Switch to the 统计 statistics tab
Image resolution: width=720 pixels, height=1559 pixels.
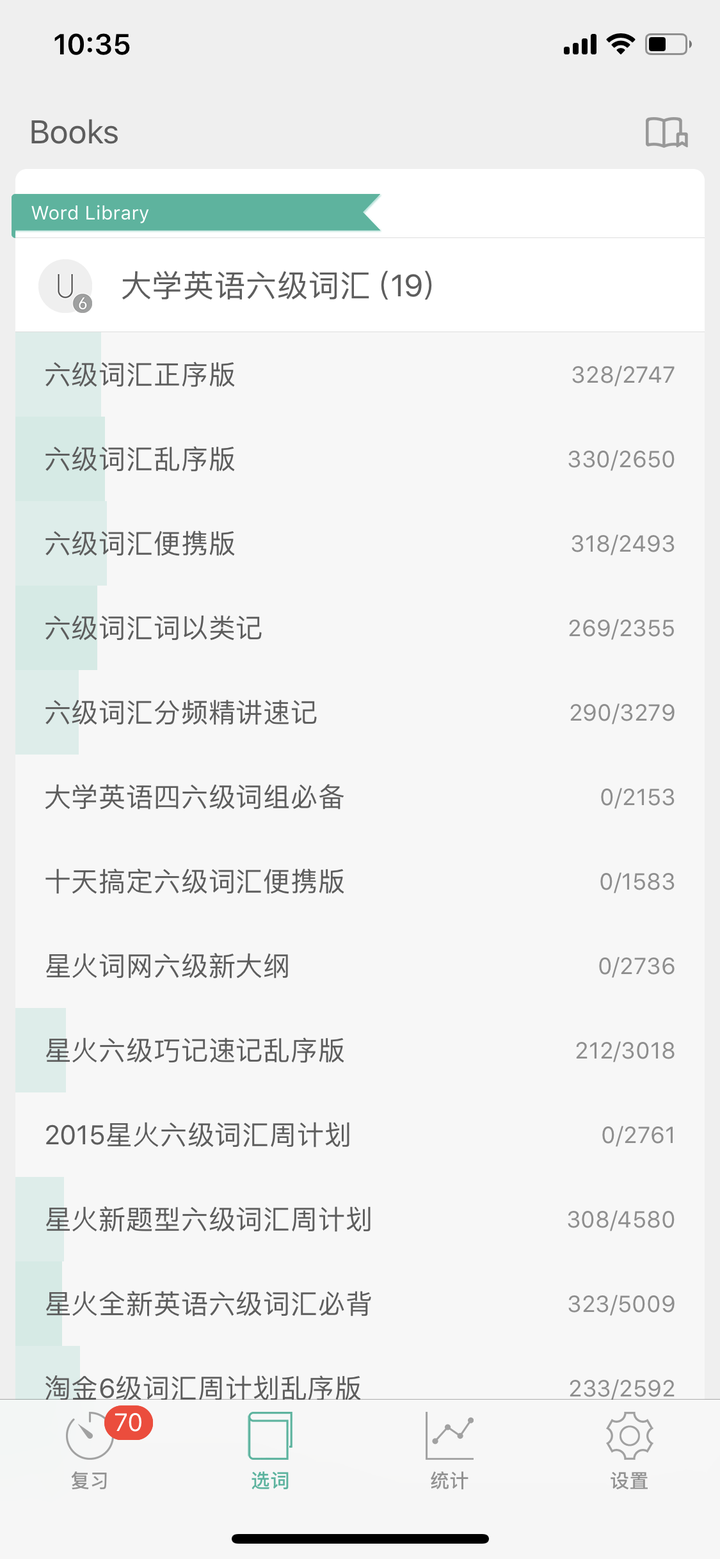450,1450
